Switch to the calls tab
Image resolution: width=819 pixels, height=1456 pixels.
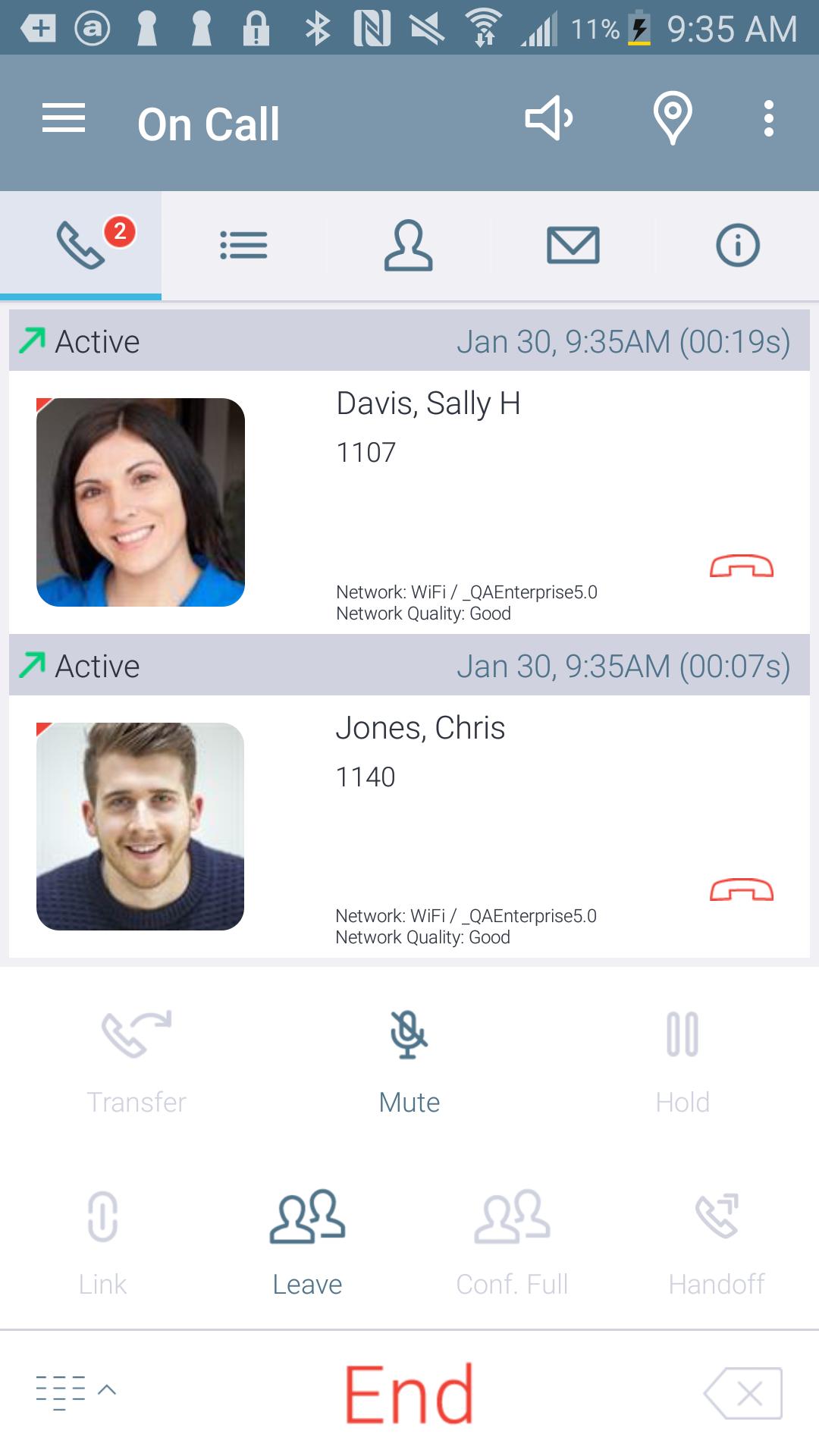coord(81,245)
